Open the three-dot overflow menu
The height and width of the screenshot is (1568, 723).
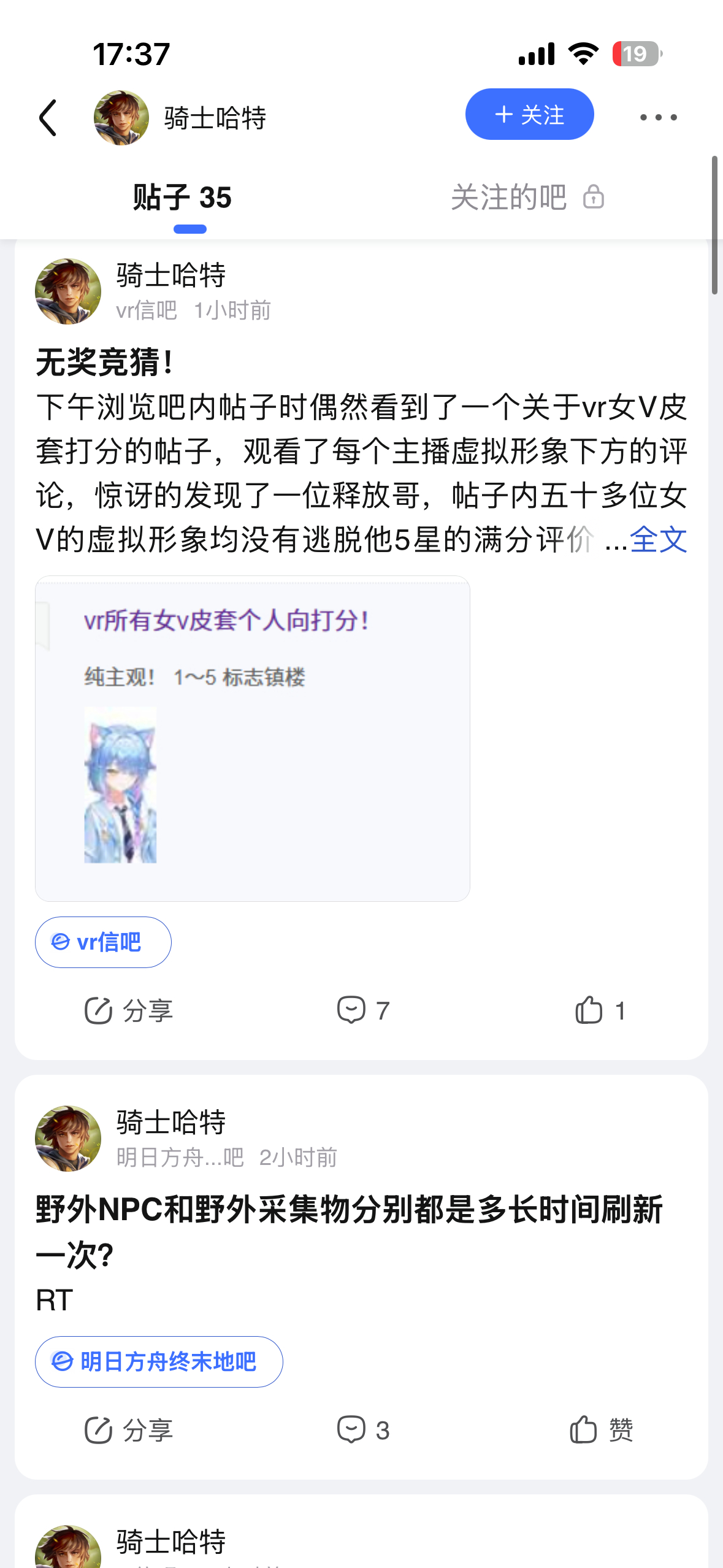tap(658, 117)
